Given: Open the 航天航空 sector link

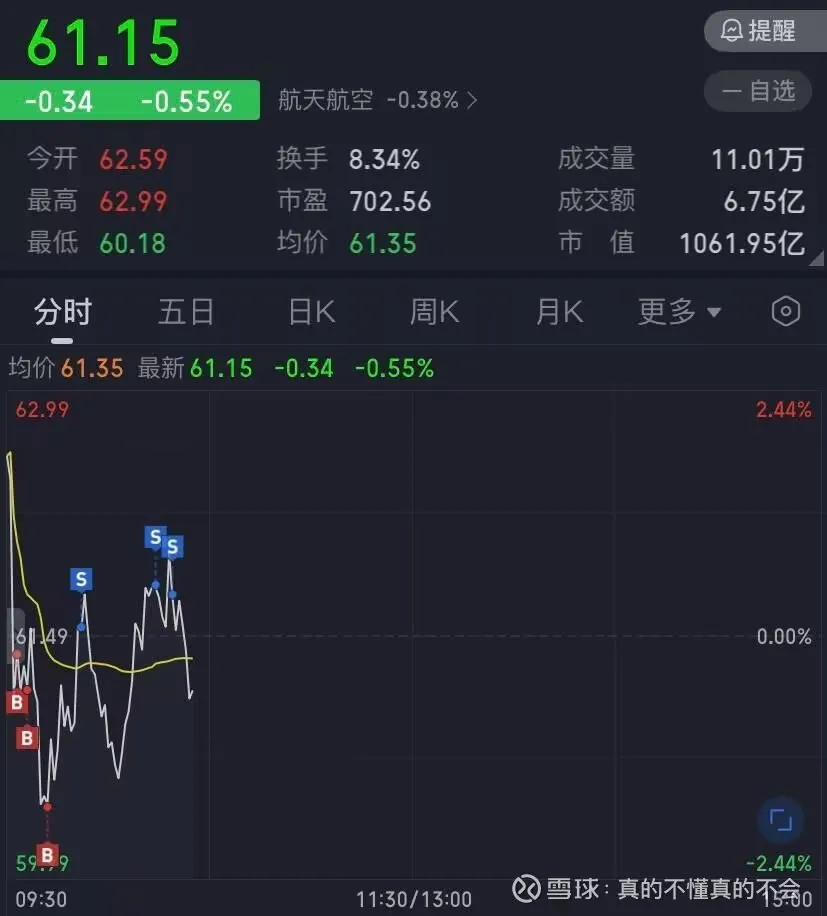Looking at the screenshot, I should coord(378,100).
